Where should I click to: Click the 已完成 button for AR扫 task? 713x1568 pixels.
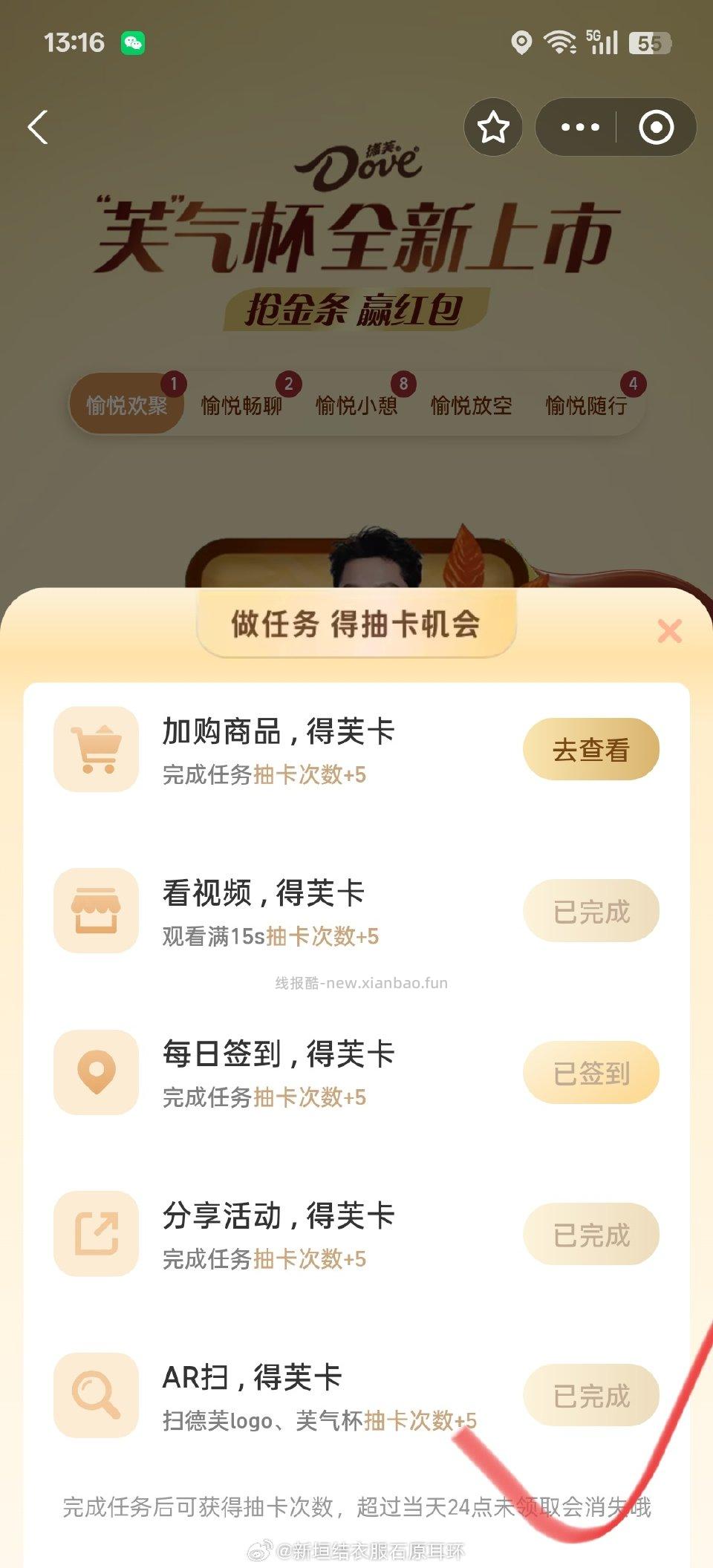point(591,1395)
